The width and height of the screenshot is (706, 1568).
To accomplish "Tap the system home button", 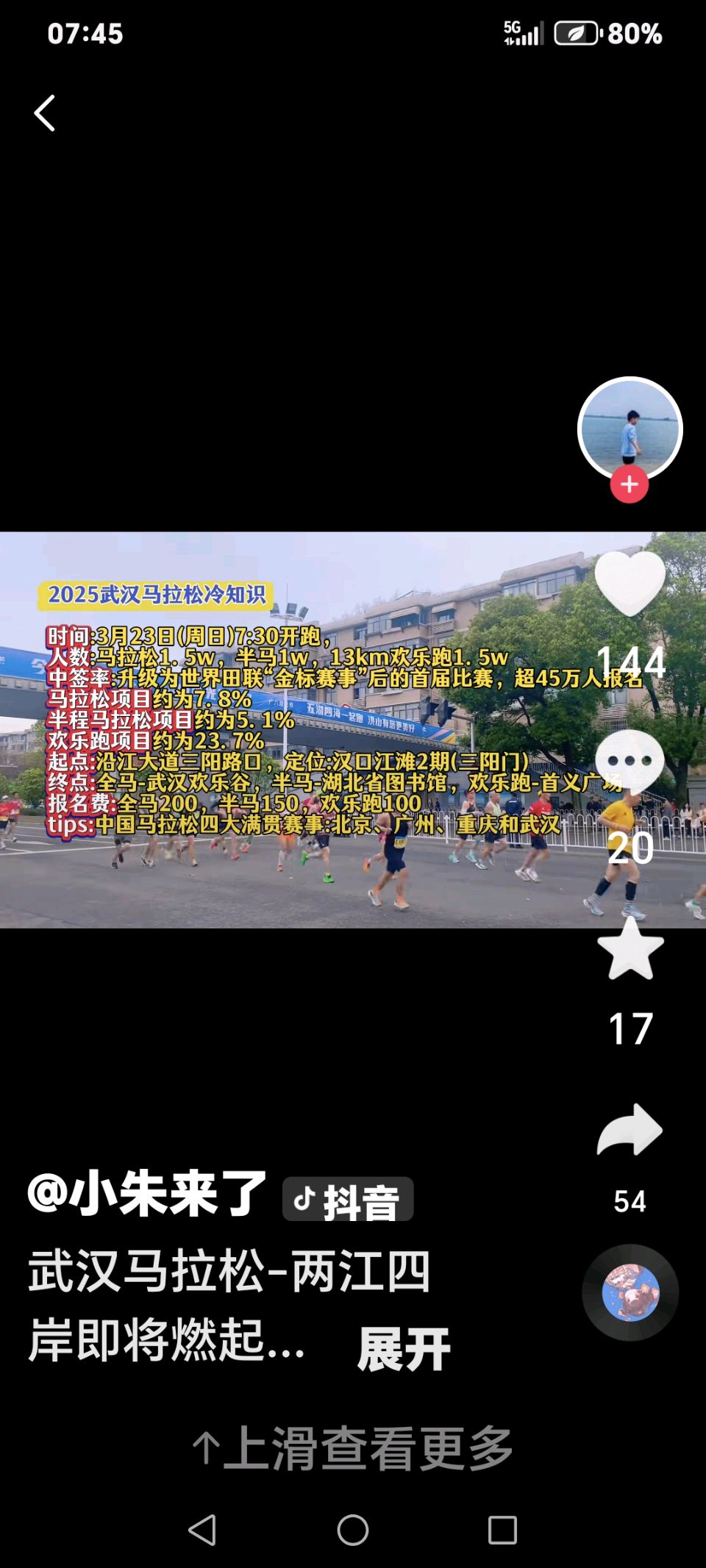I will (353, 1531).
